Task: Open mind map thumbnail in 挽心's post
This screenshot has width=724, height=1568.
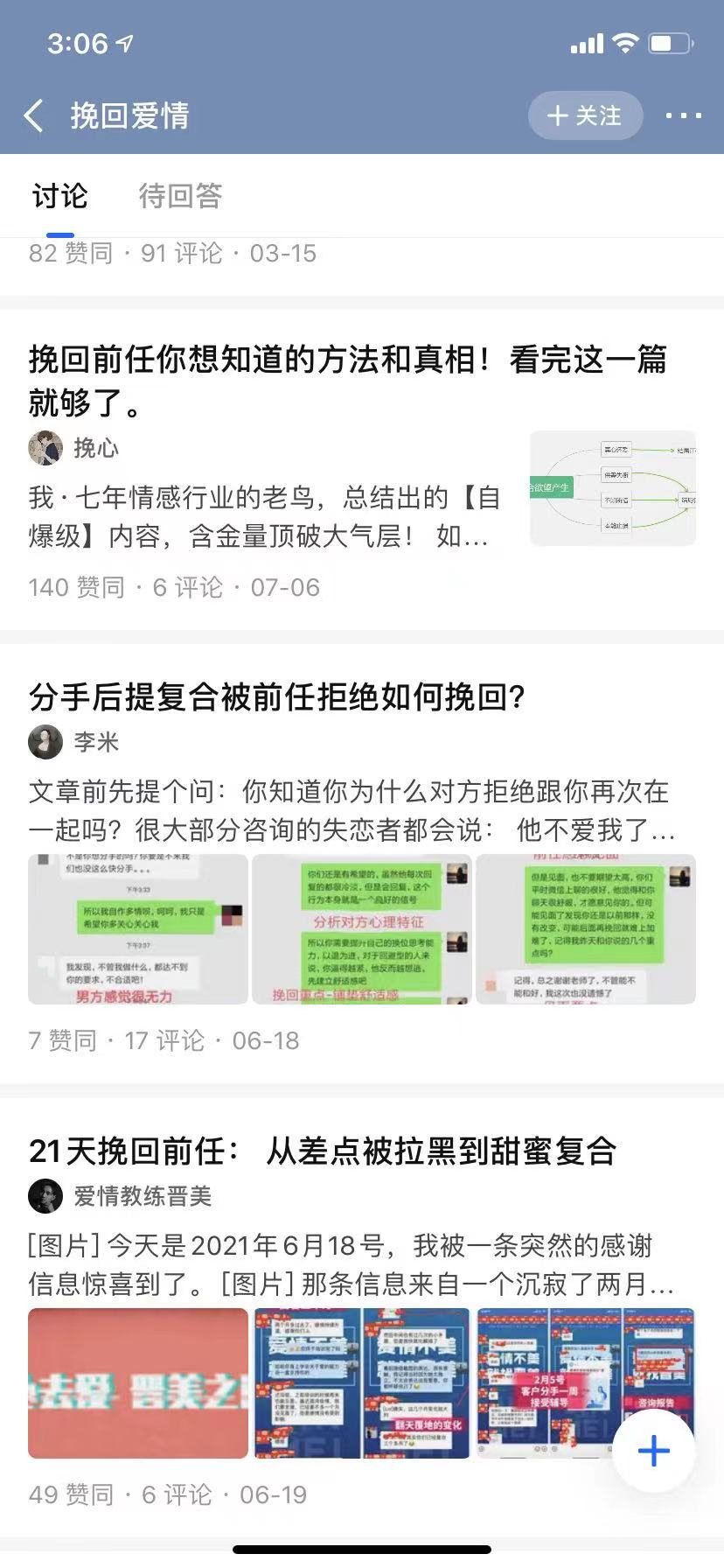Action: click(613, 488)
